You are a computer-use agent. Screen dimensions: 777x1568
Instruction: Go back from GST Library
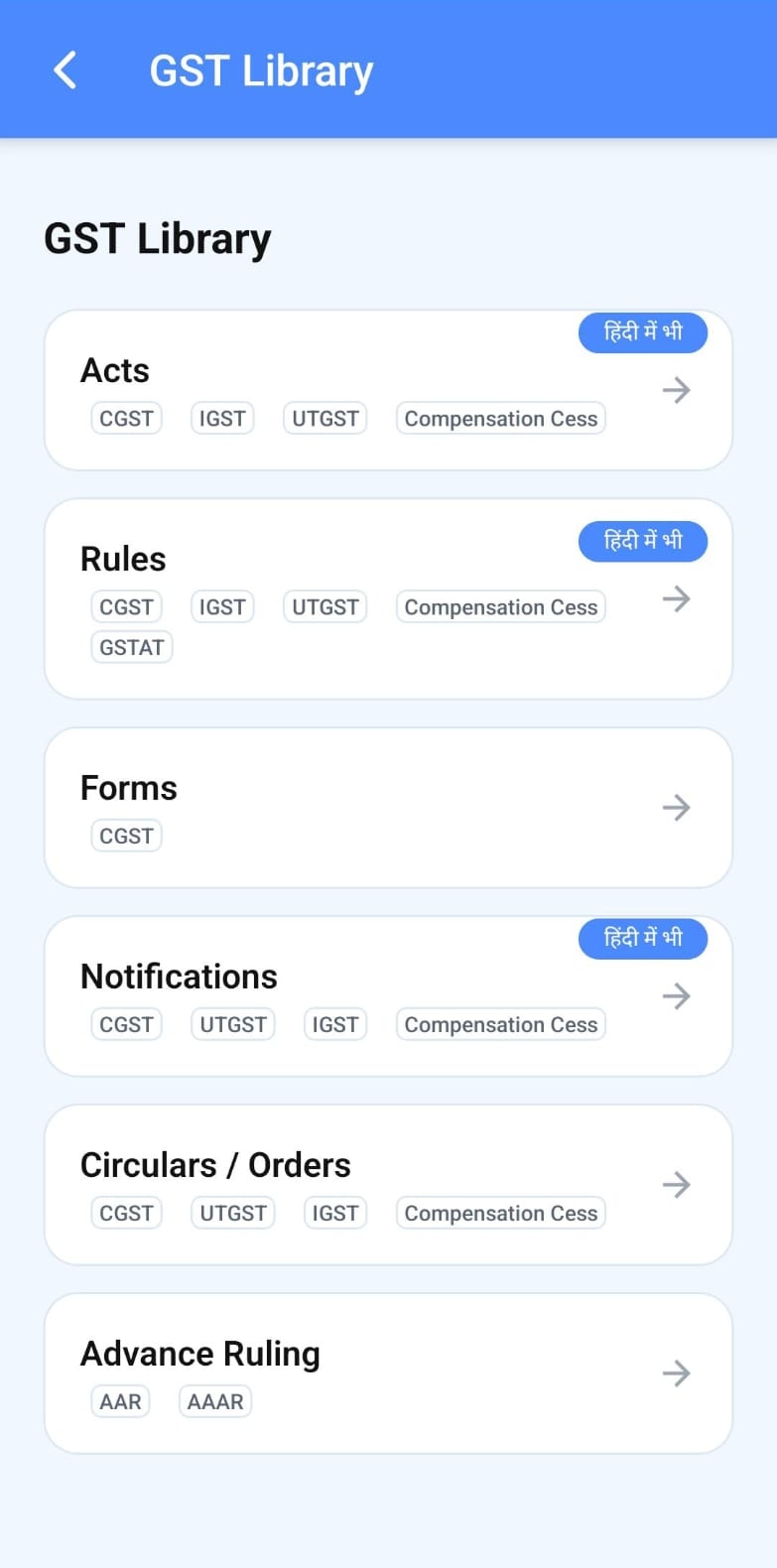(x=65, y=70)
